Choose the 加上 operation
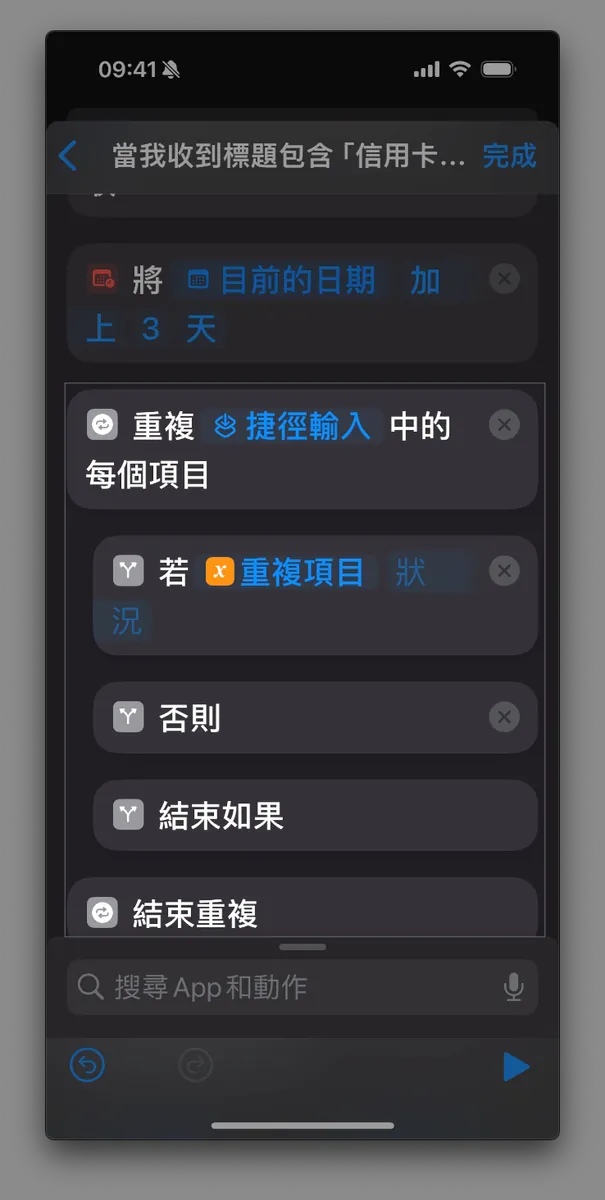Screen dimensions: 605x1200 pyautogui.click(x=425, y=281)
